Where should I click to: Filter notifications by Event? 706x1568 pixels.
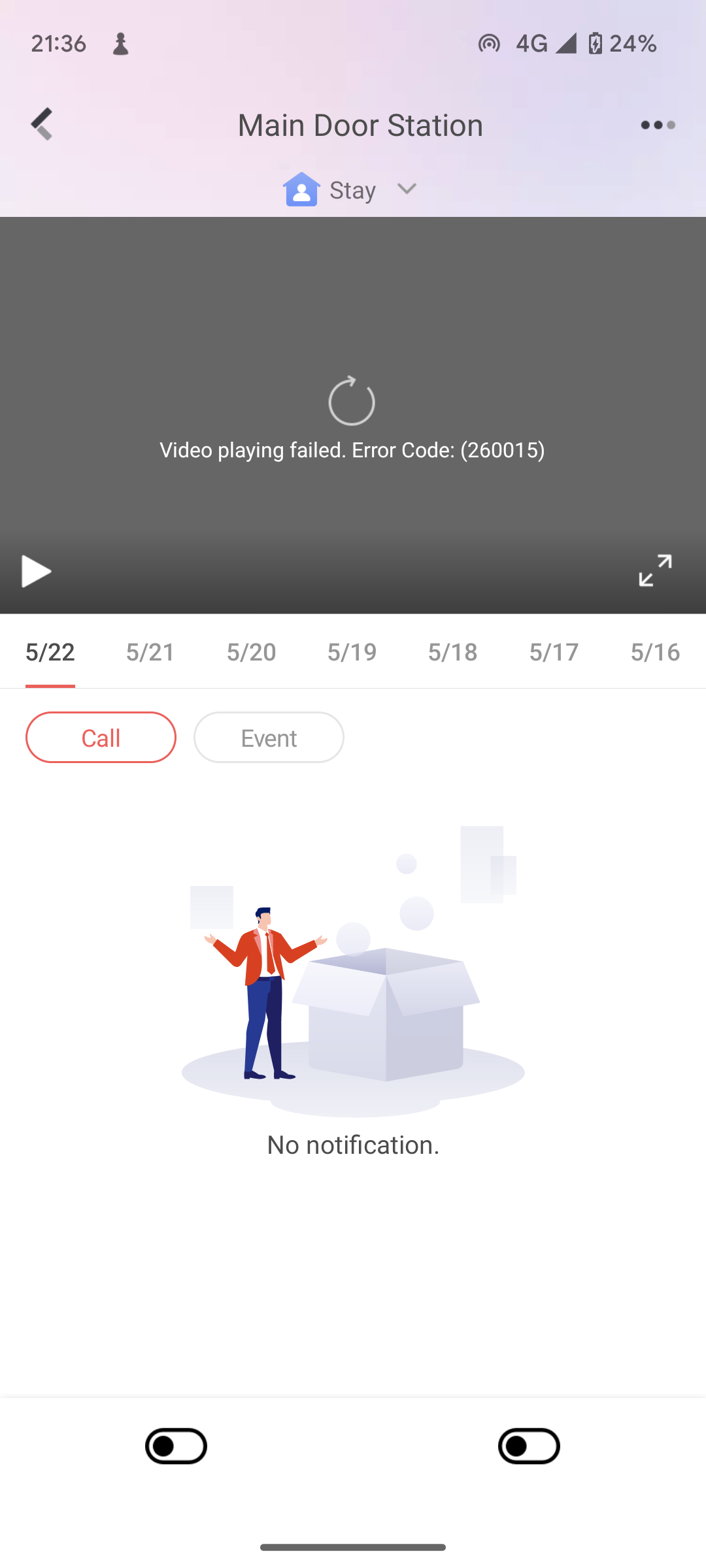(269, 738)
